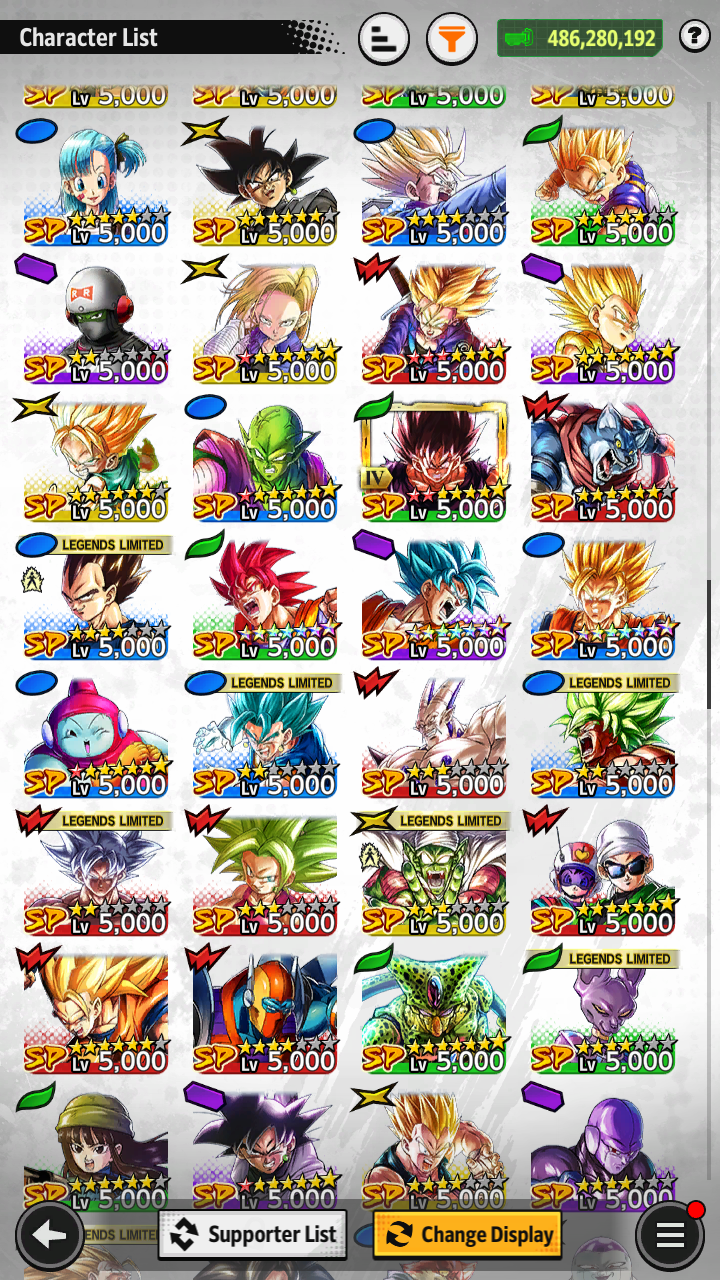Tap Change Display button
Screen dimensions: 720x1280
pyautogui.click(x=467, y=1234)
